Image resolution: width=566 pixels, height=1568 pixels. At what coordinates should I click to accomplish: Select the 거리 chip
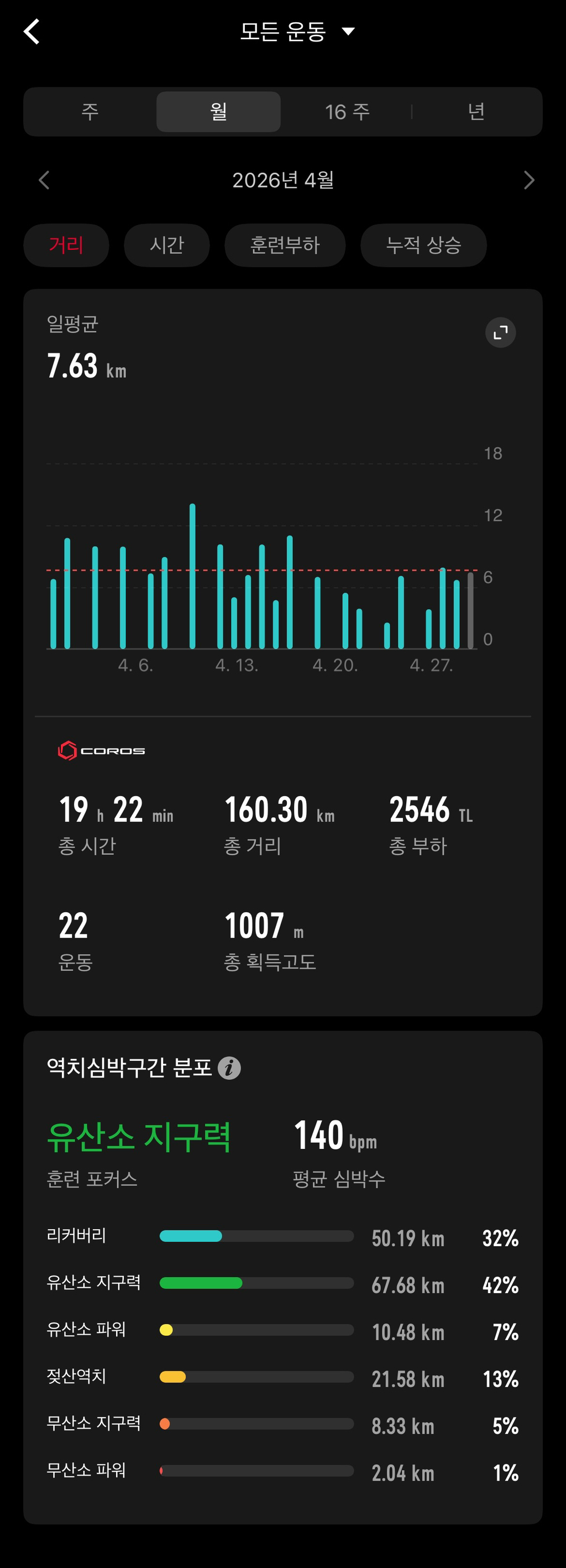click(66, 245)
